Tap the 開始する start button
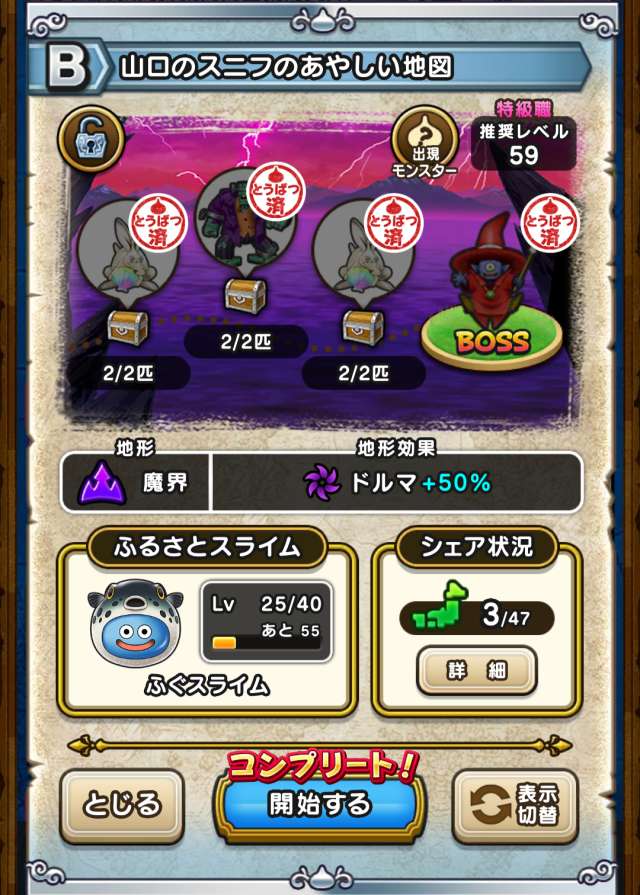Image resolution: width=640 pixels, height=895 pixels. 319,803
